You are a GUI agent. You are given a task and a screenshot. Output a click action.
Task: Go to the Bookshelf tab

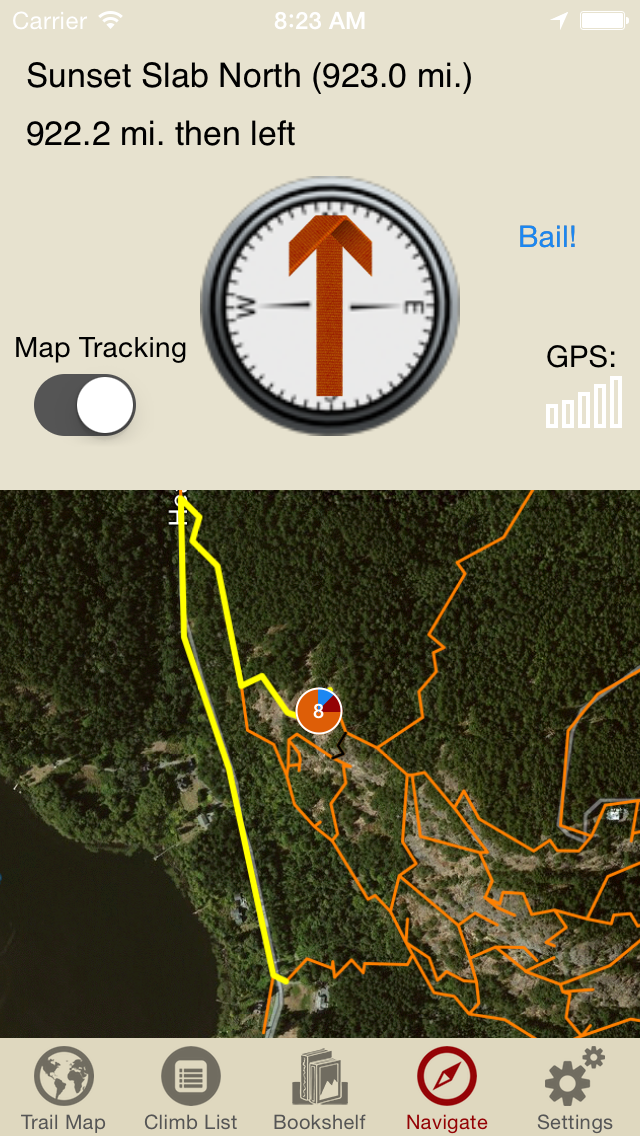coord(319,1089)
